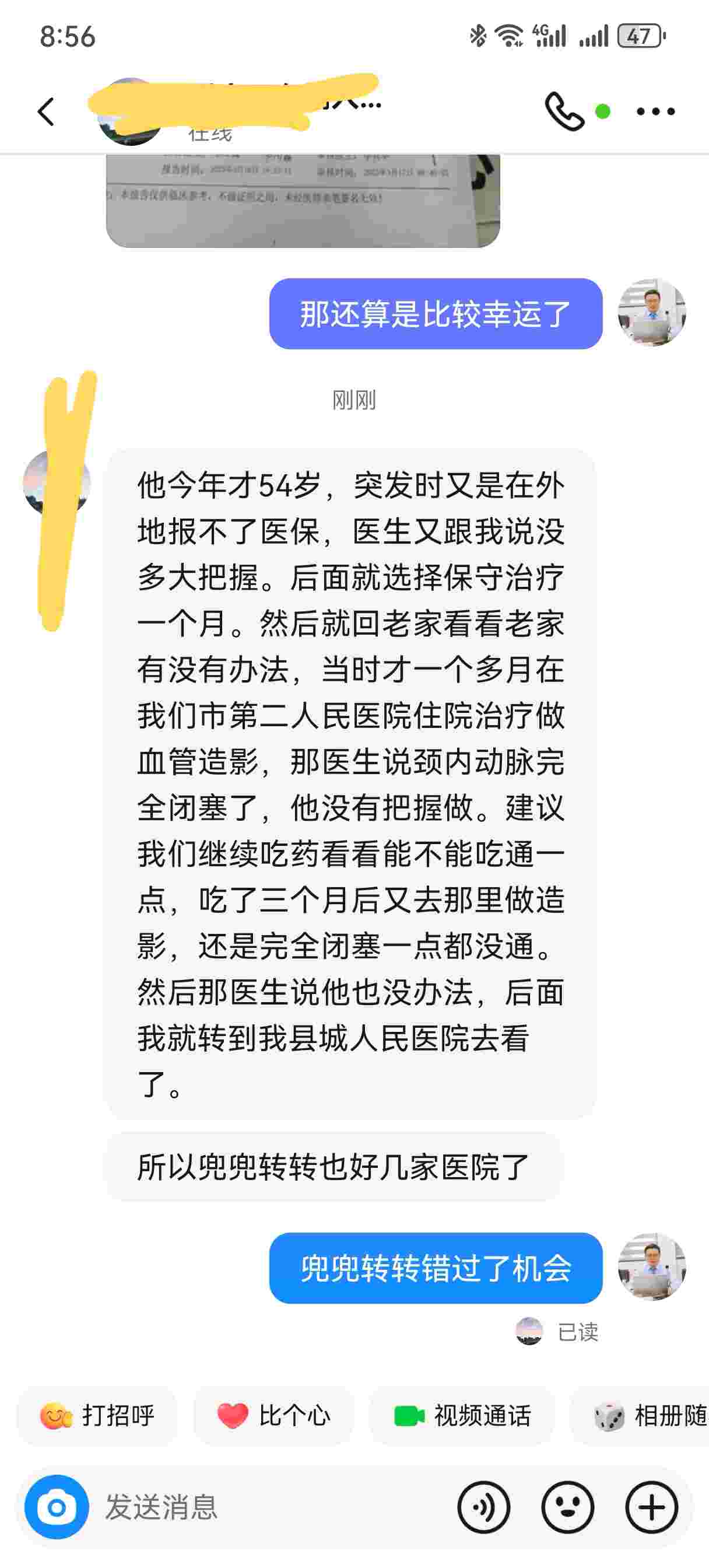Open the emoji picker
709x1568 pixels.
coord(568,1507)
